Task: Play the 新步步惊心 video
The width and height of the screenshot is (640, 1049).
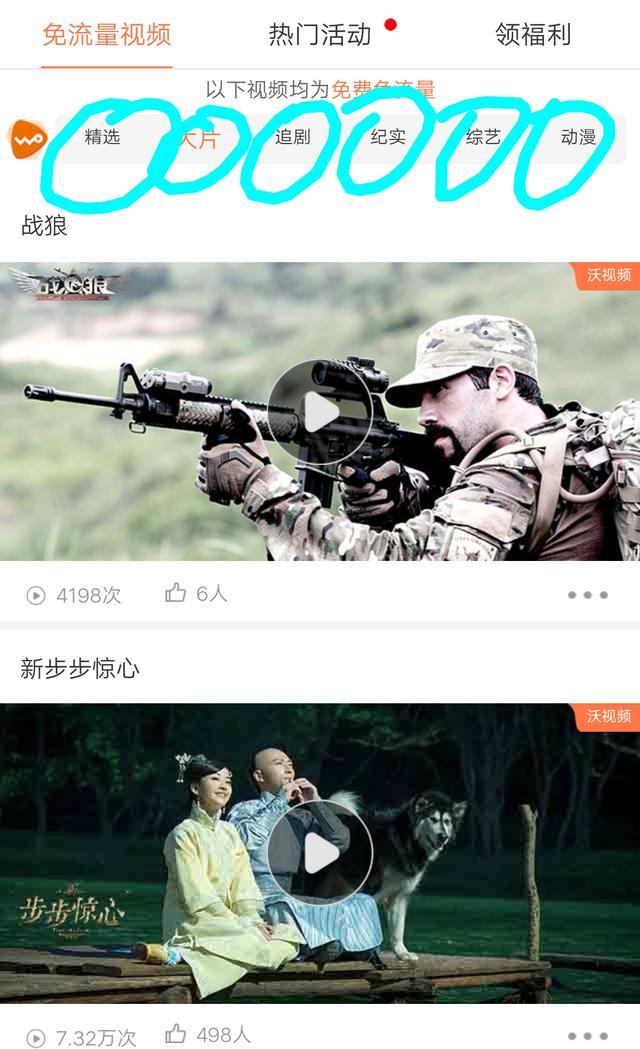Action: pos(320,853)
